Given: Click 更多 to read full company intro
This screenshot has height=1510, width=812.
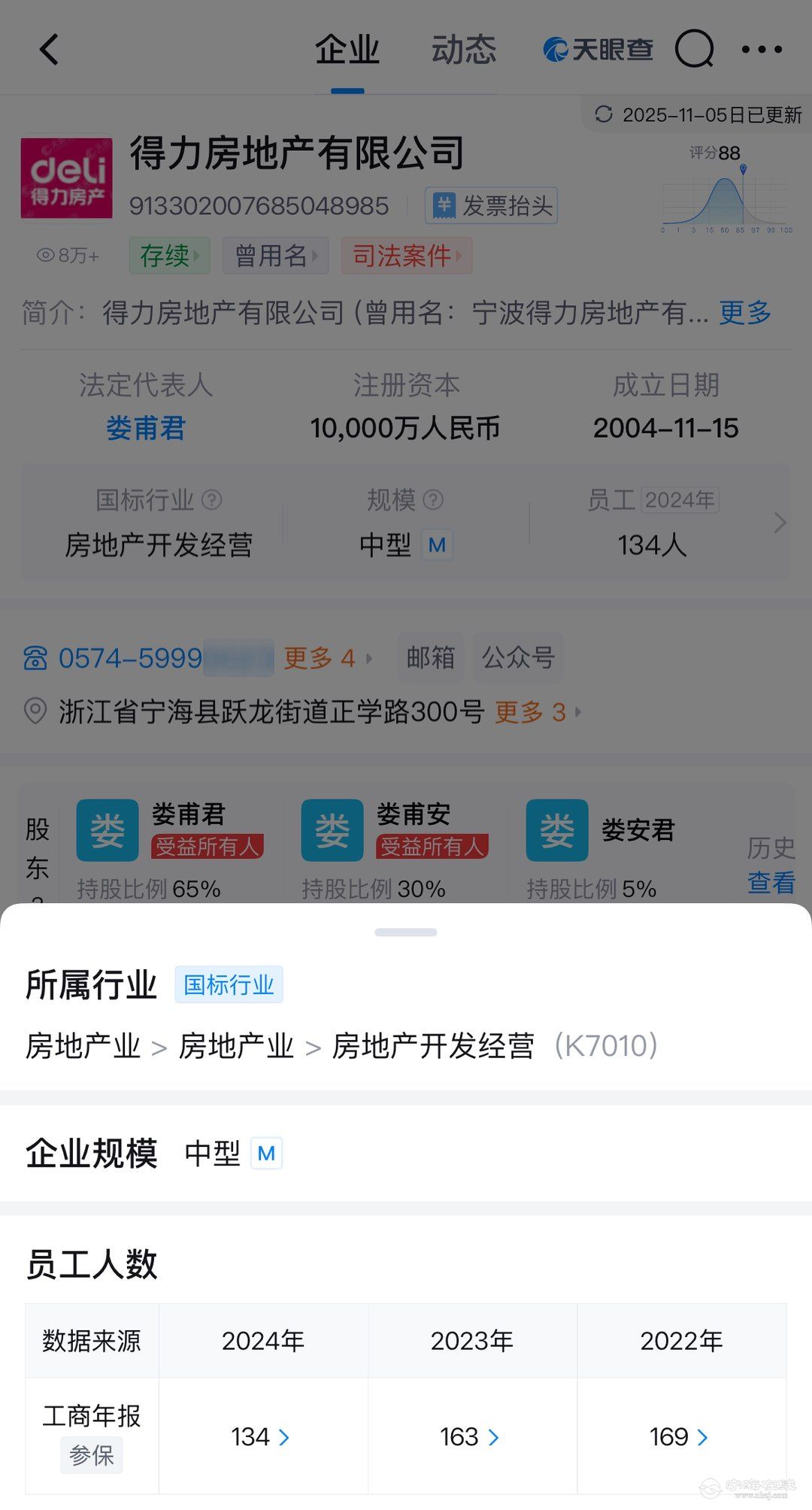Looking at the screenshot, I should pos(744,314).
